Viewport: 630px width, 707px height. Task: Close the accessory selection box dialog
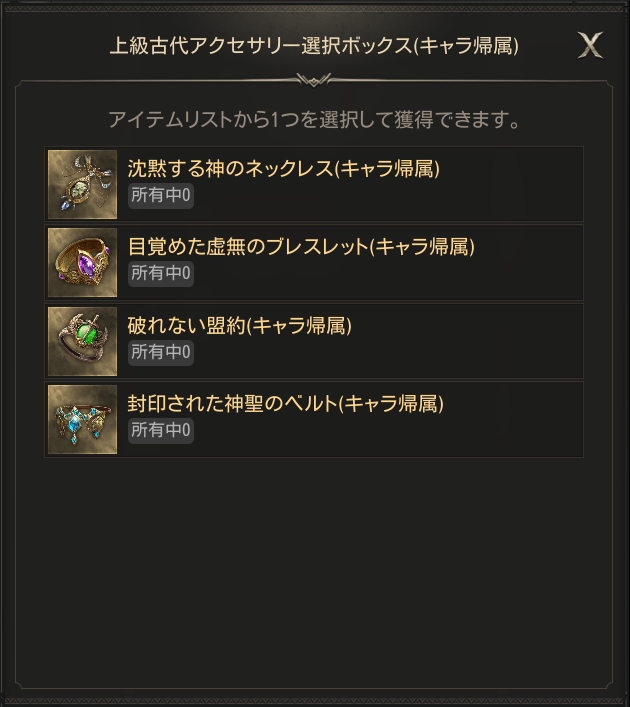591,45
